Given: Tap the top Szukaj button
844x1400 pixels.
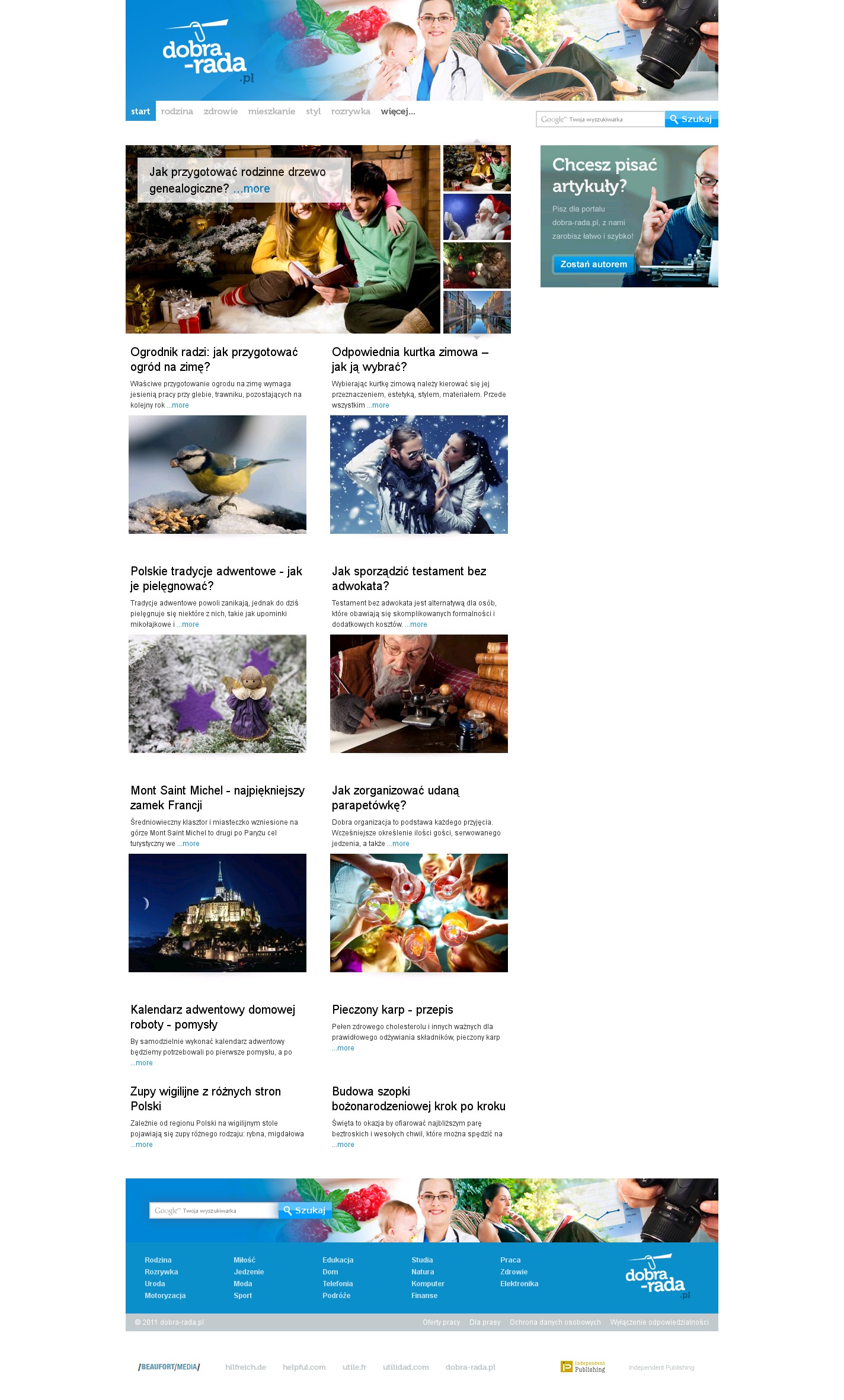Looking at the screenshot, I should (691, 119).
